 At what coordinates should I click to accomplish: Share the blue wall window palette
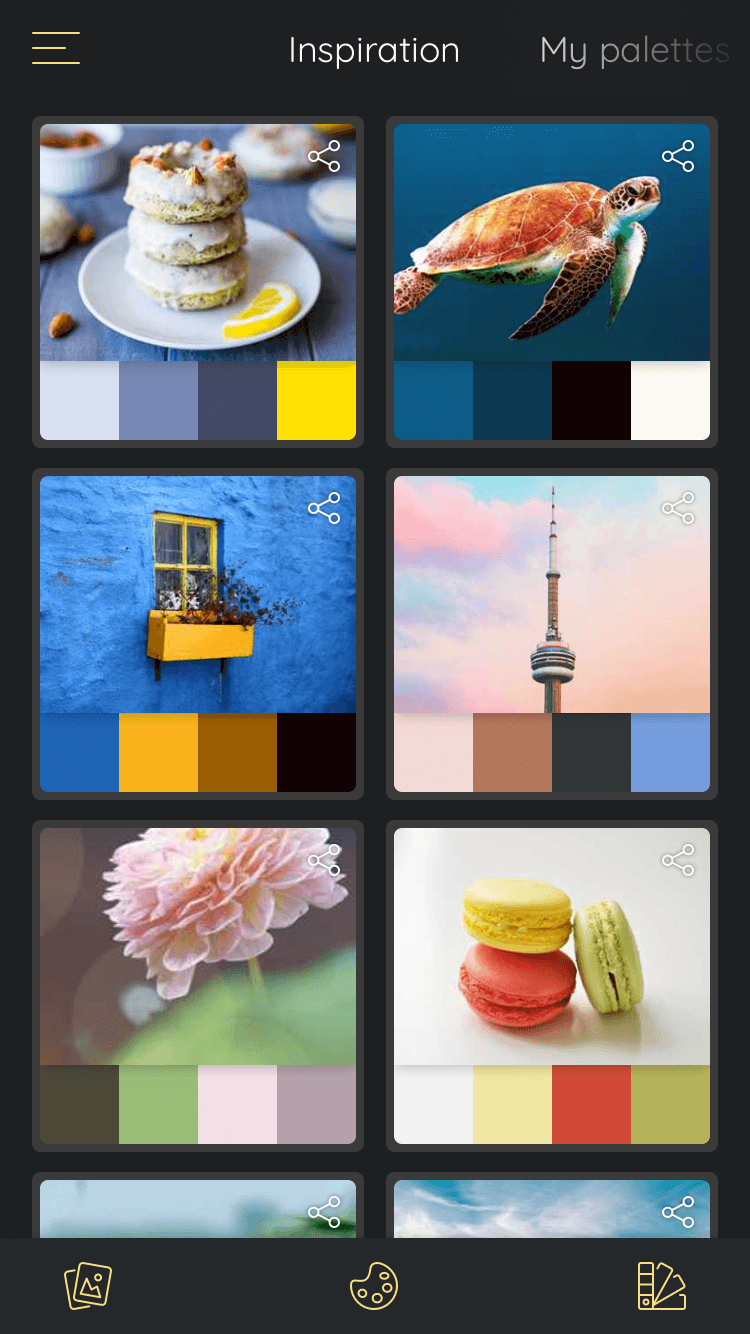tap(324, 509)
